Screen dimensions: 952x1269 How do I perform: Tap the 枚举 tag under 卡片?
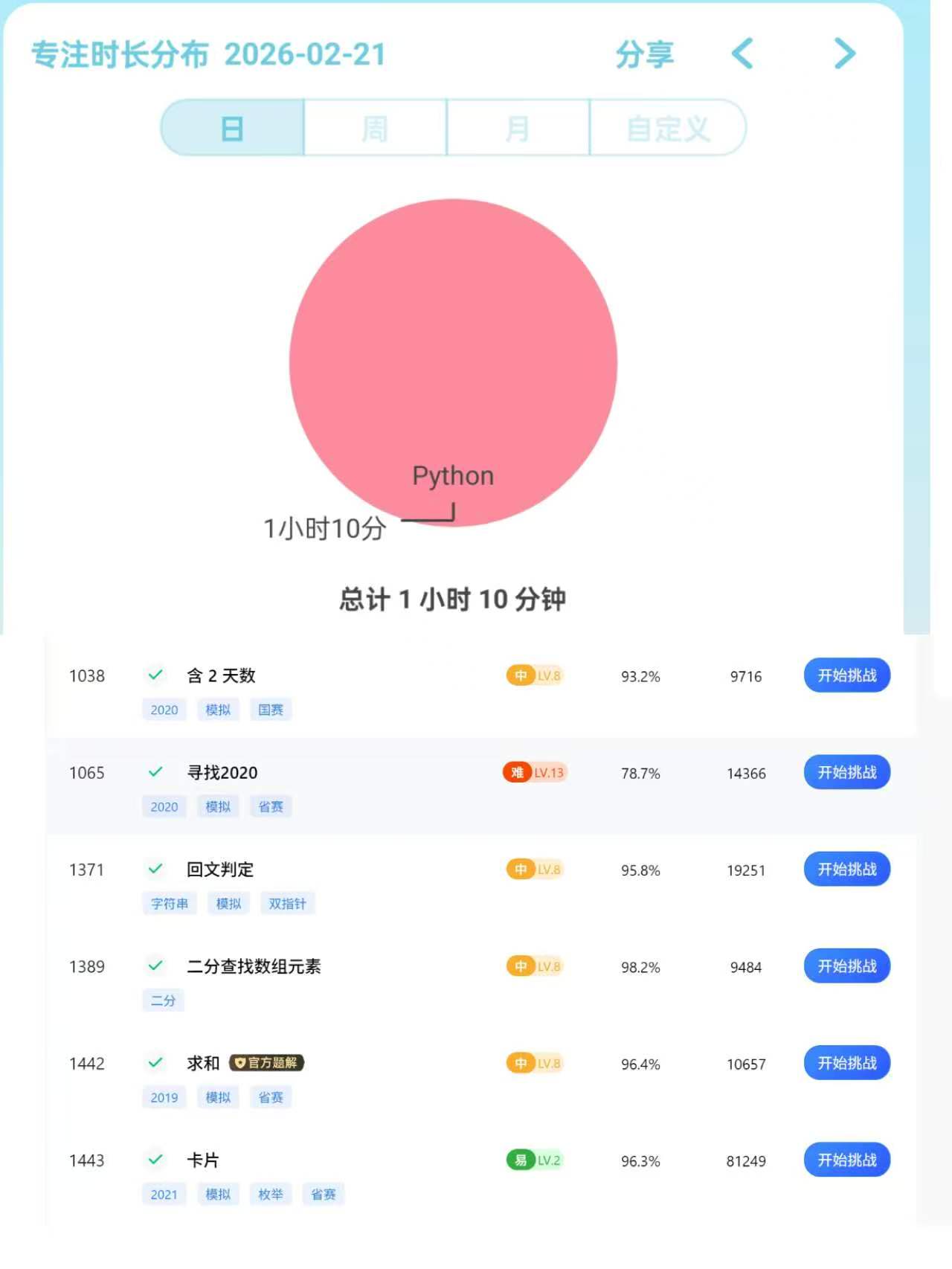pyautogui.click(x=271, y=1195)
